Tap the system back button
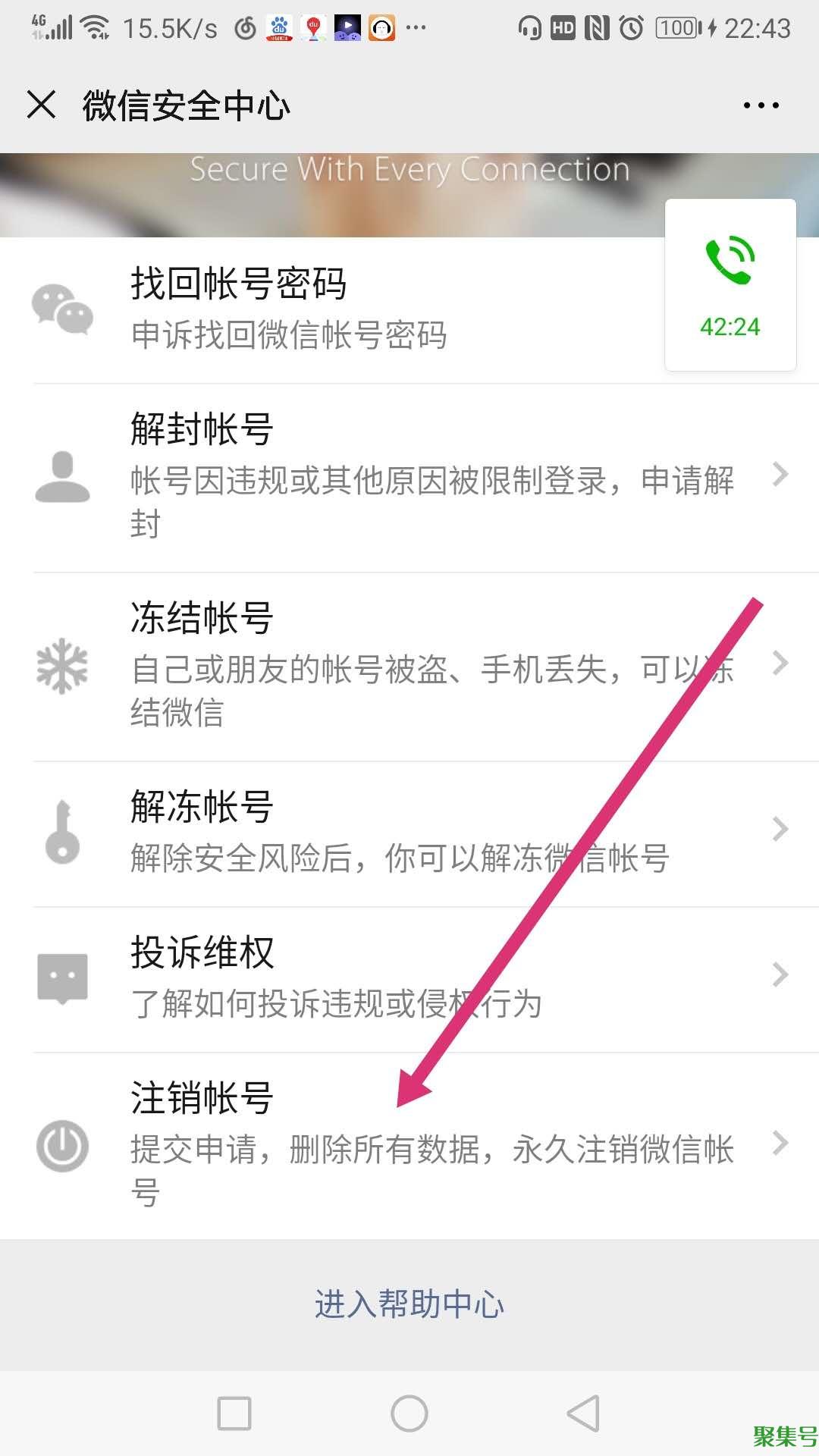 pyautogui.click(x=582, y=1414)
